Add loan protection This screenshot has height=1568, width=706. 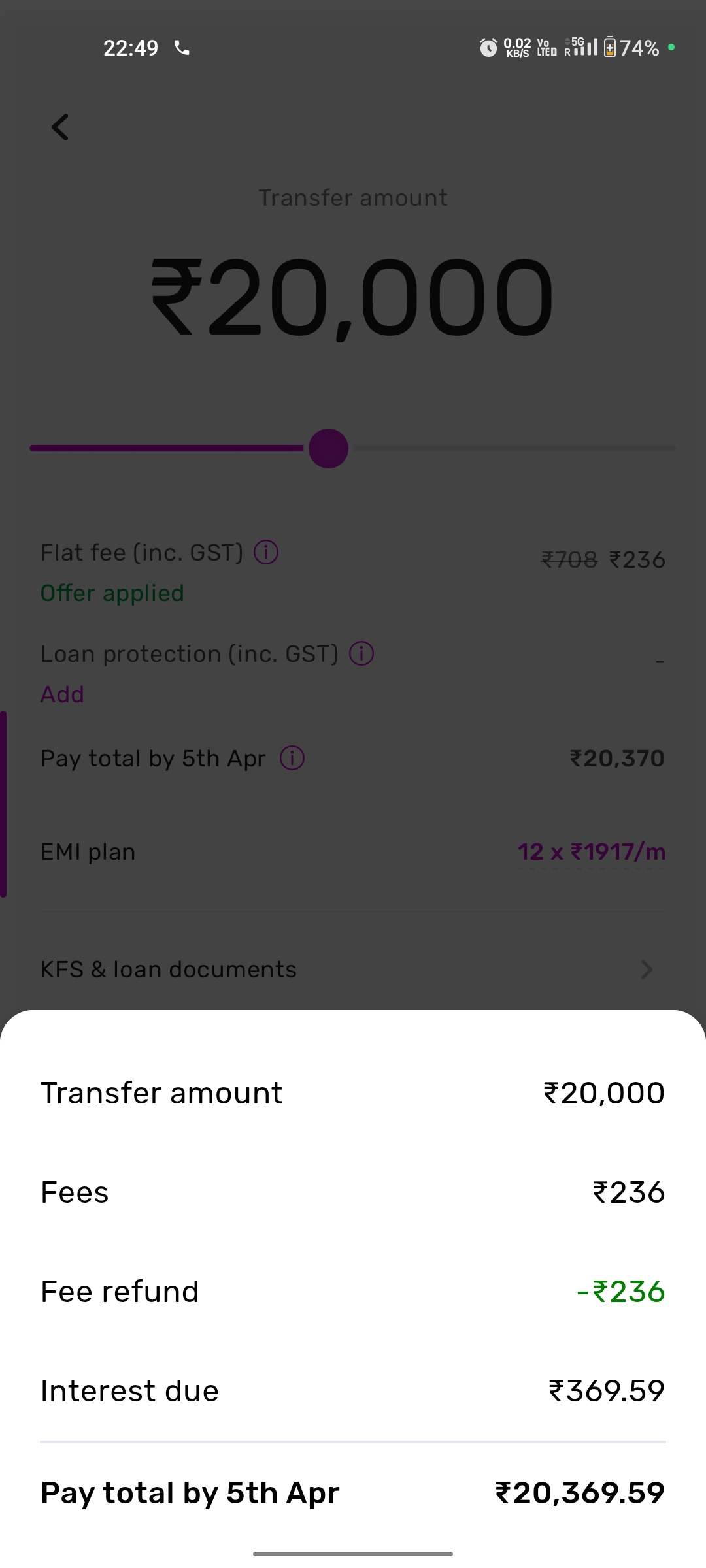click(63, 694)
